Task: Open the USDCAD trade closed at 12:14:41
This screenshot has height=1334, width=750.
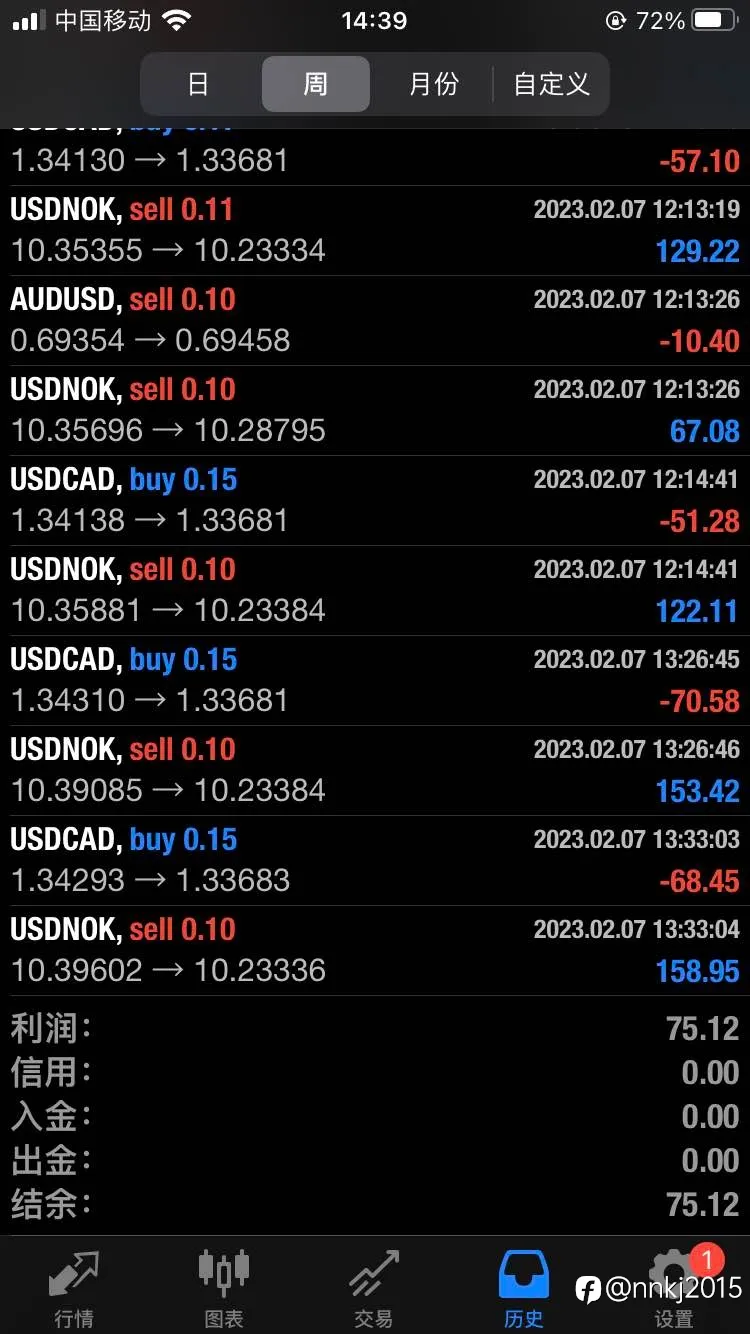Action: click(x=375, y=501)
